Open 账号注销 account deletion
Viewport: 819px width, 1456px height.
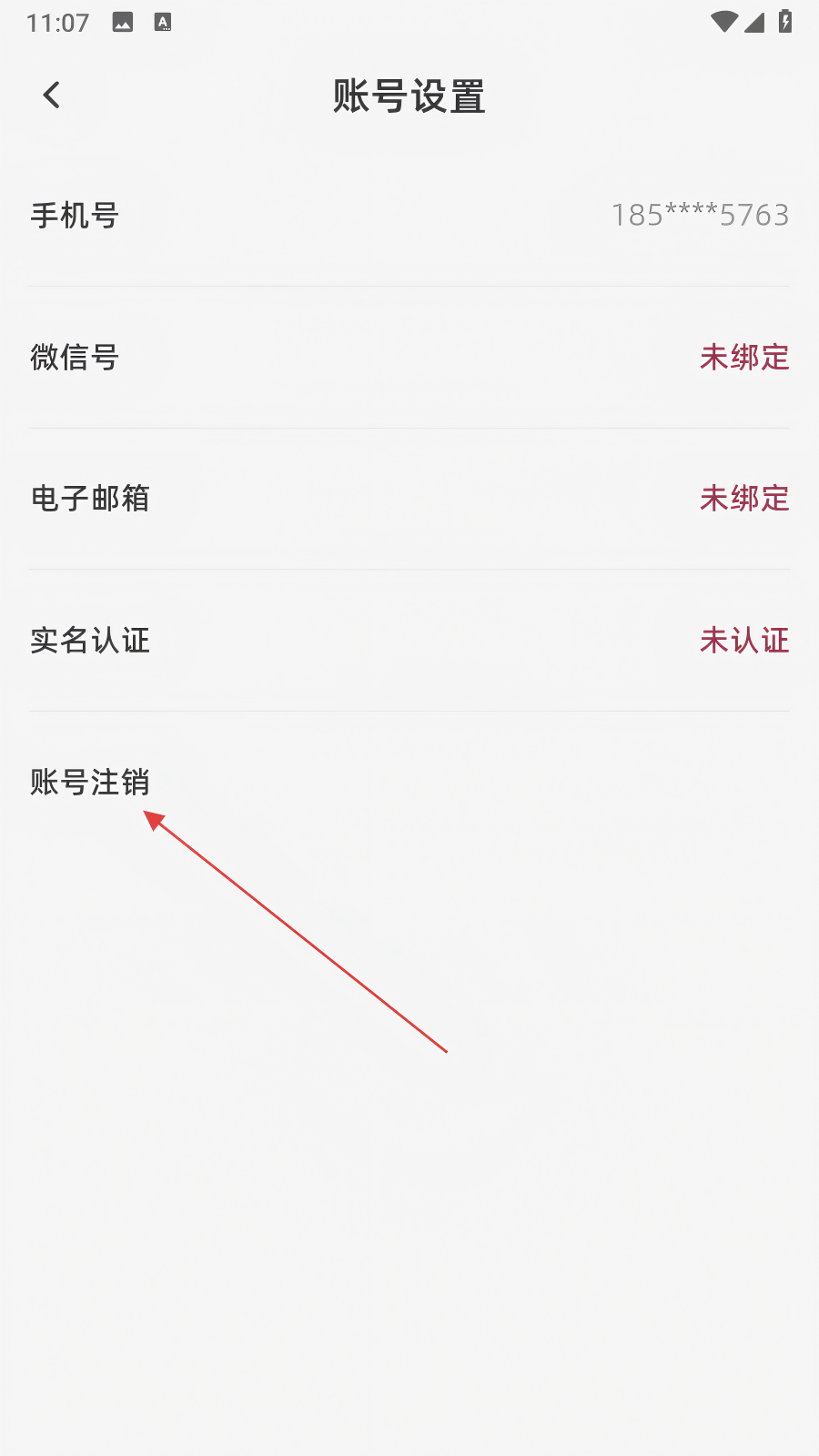(409, 782)
